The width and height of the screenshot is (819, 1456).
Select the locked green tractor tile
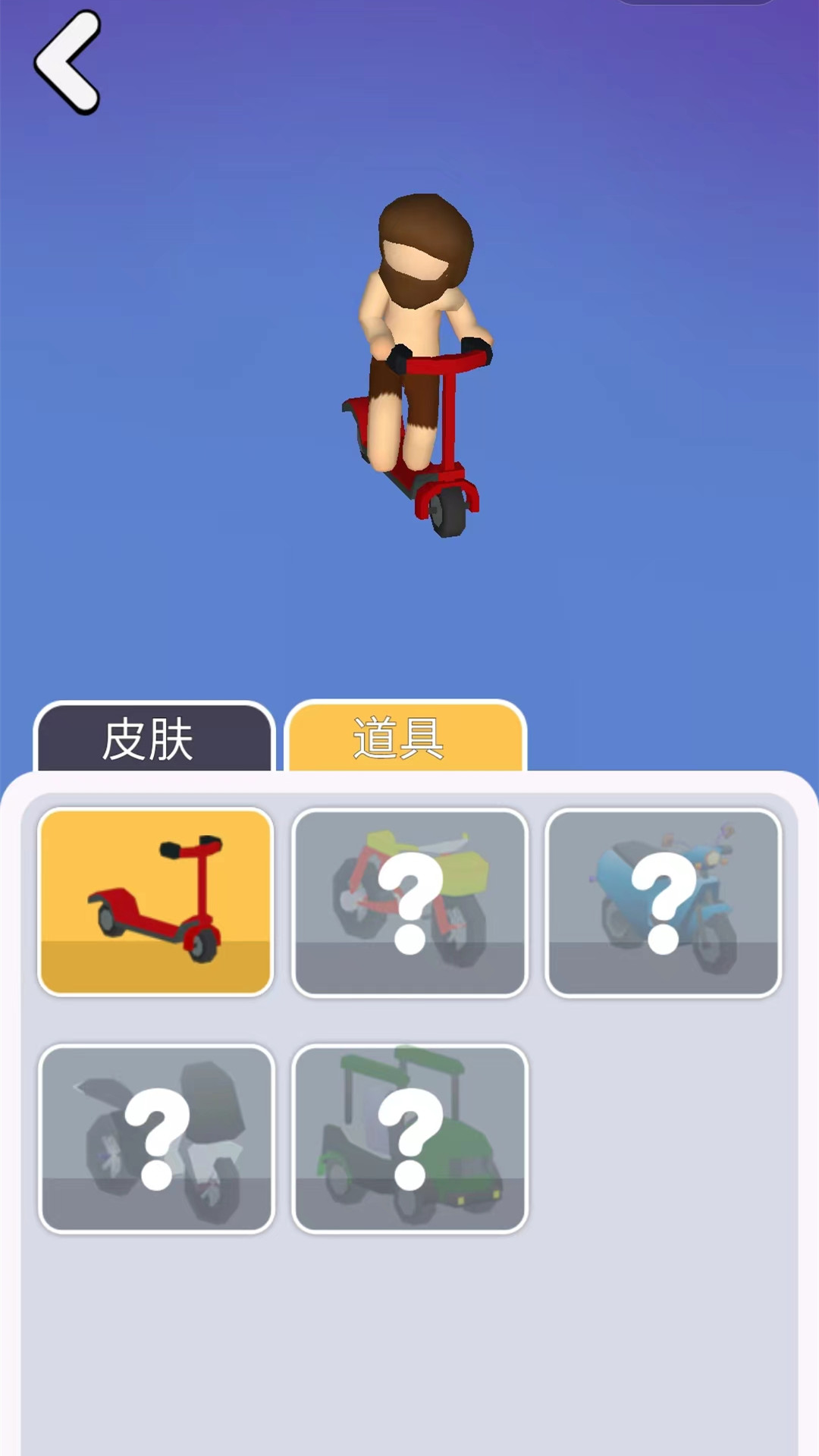[409, 1138]
